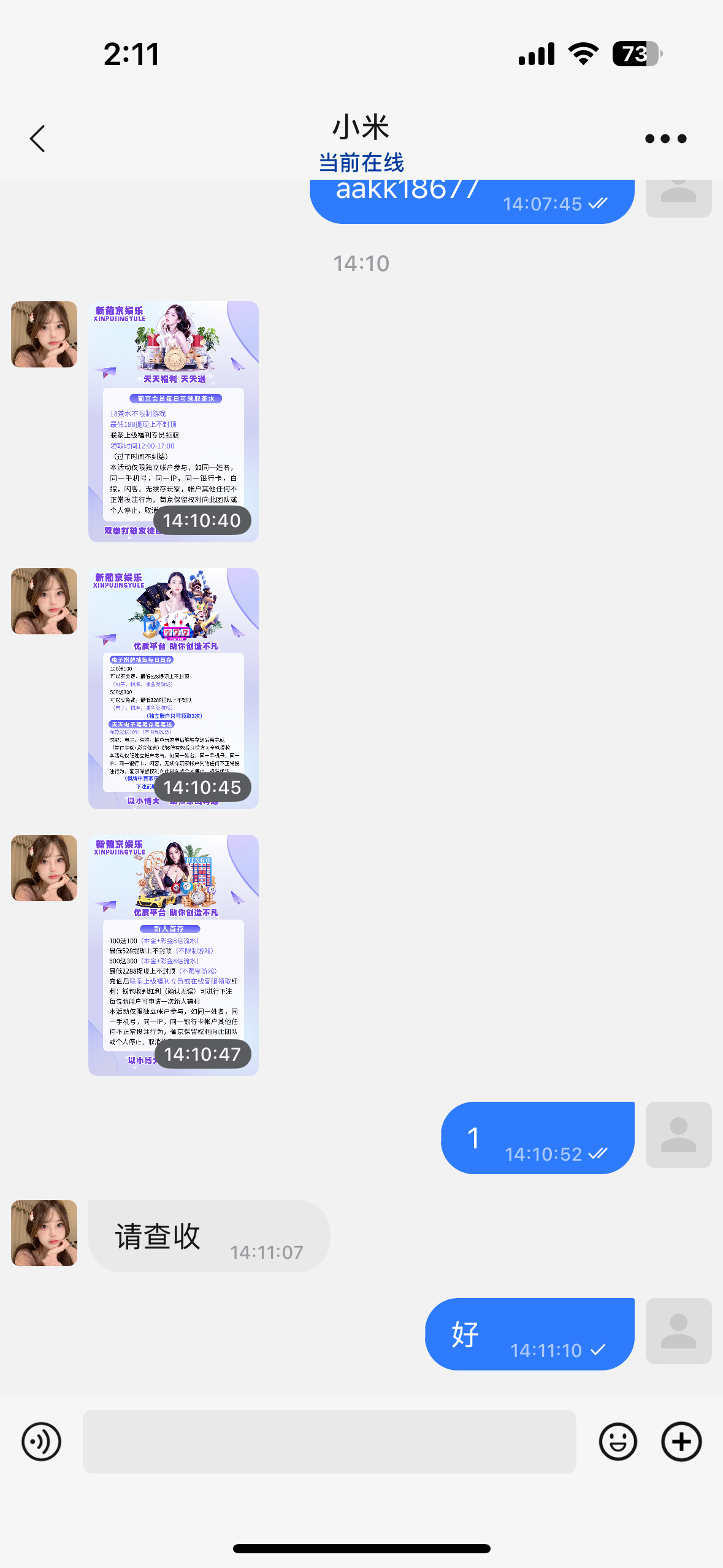Go back from the 小米 chat

coord(38,139)
